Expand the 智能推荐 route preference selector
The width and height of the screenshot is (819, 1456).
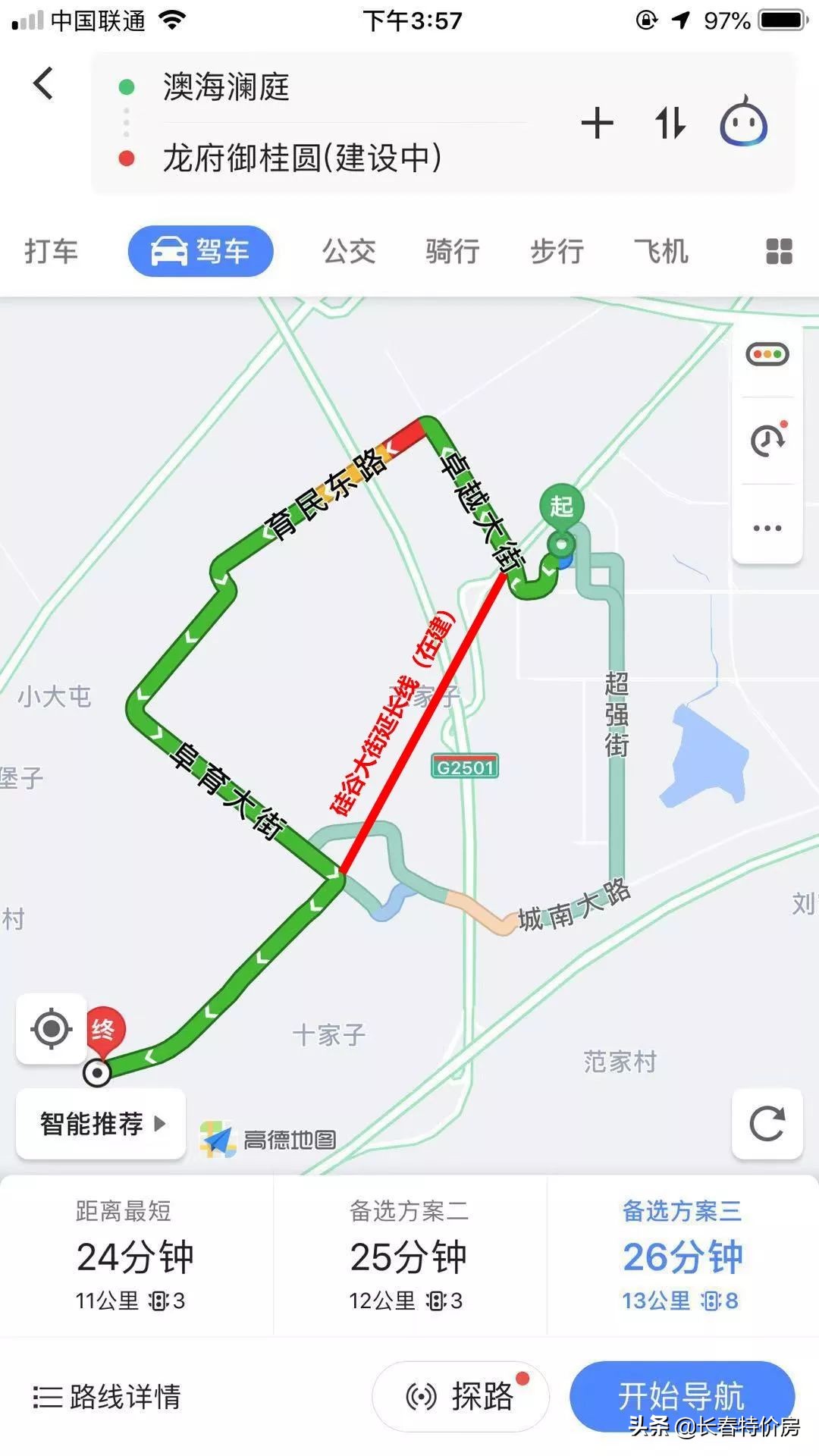[x=99, y=1125]
